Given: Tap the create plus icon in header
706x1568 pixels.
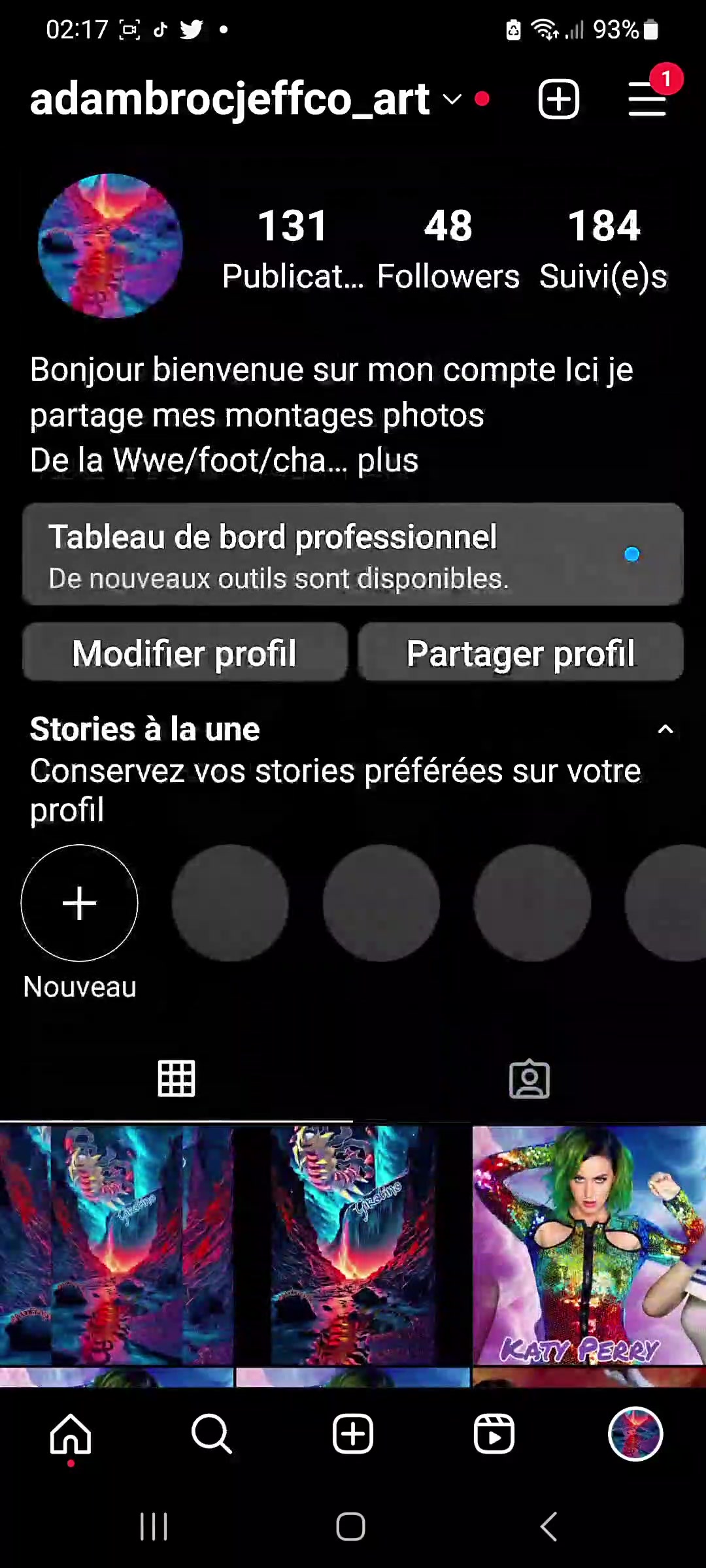Looking at the screenshot, I should (559, 99).
